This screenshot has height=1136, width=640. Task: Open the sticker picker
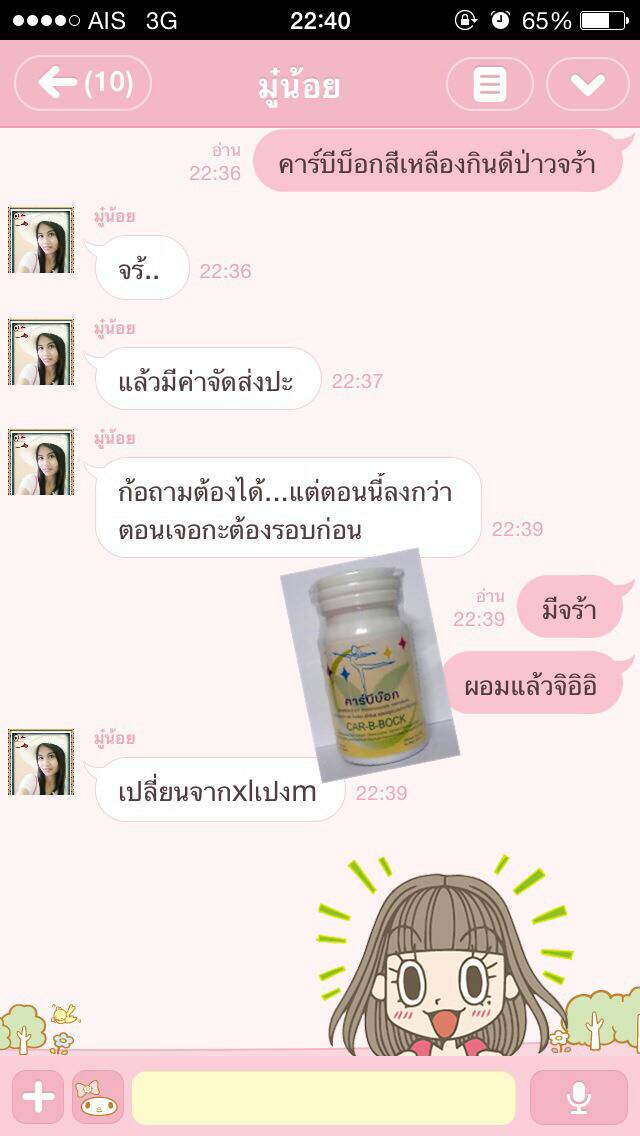point(98,1097)
